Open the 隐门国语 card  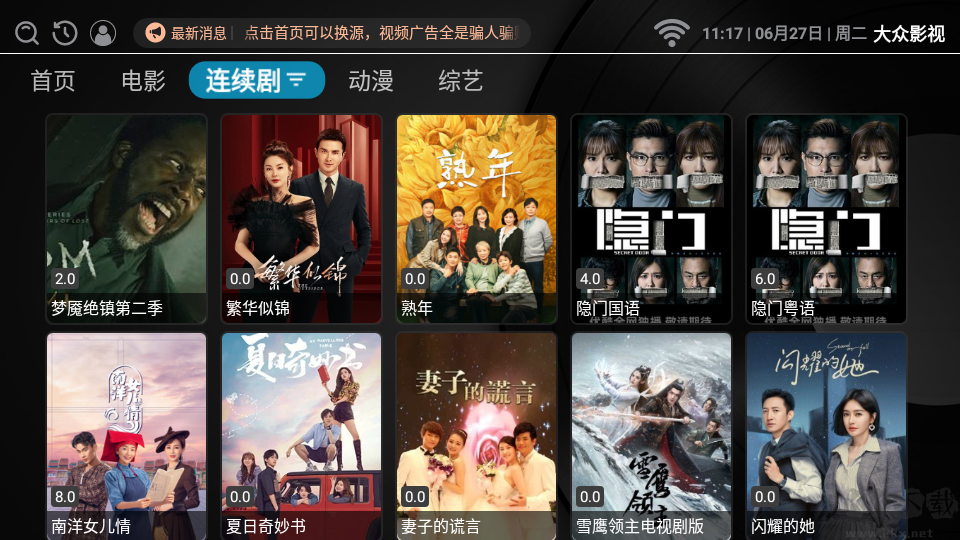651,218
